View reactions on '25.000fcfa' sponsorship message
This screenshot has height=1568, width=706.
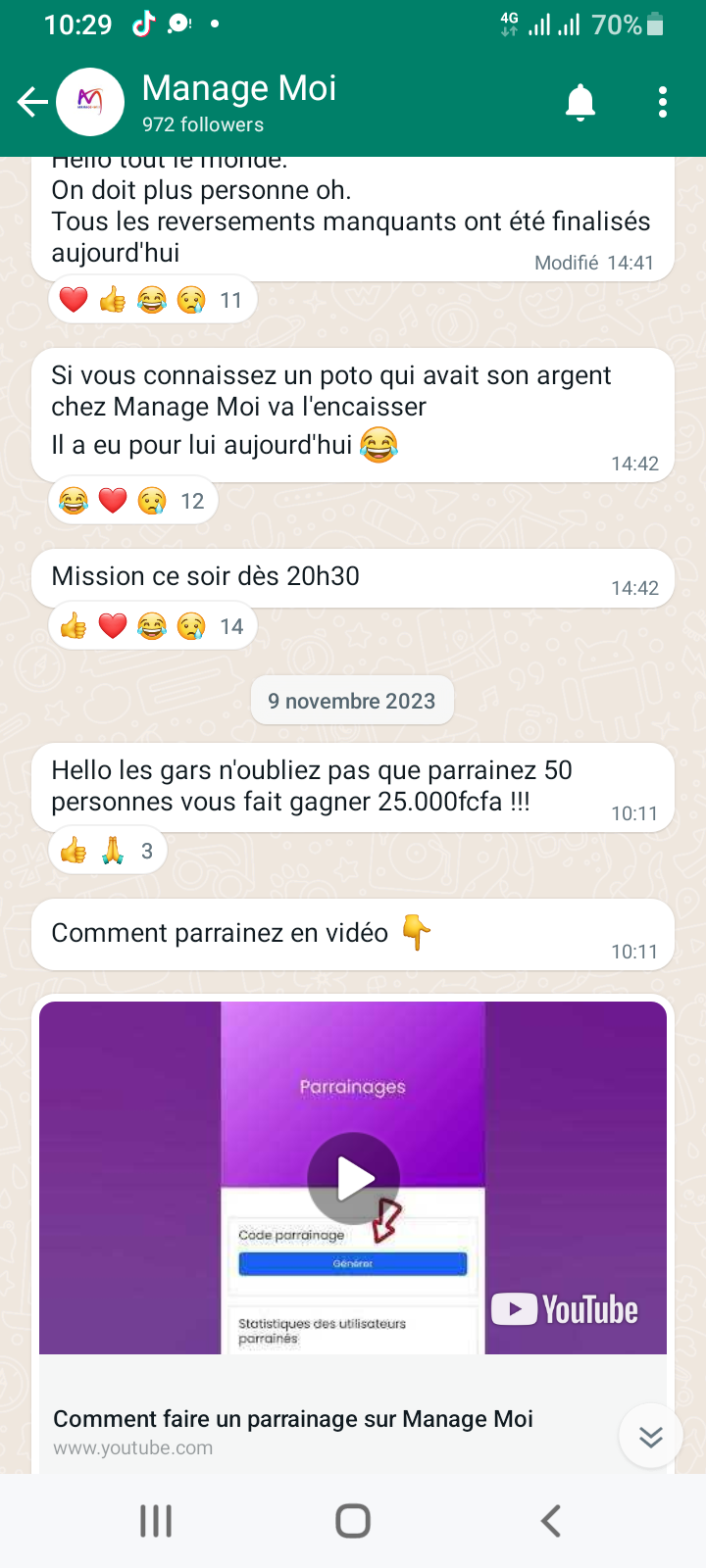click(108, 851)
